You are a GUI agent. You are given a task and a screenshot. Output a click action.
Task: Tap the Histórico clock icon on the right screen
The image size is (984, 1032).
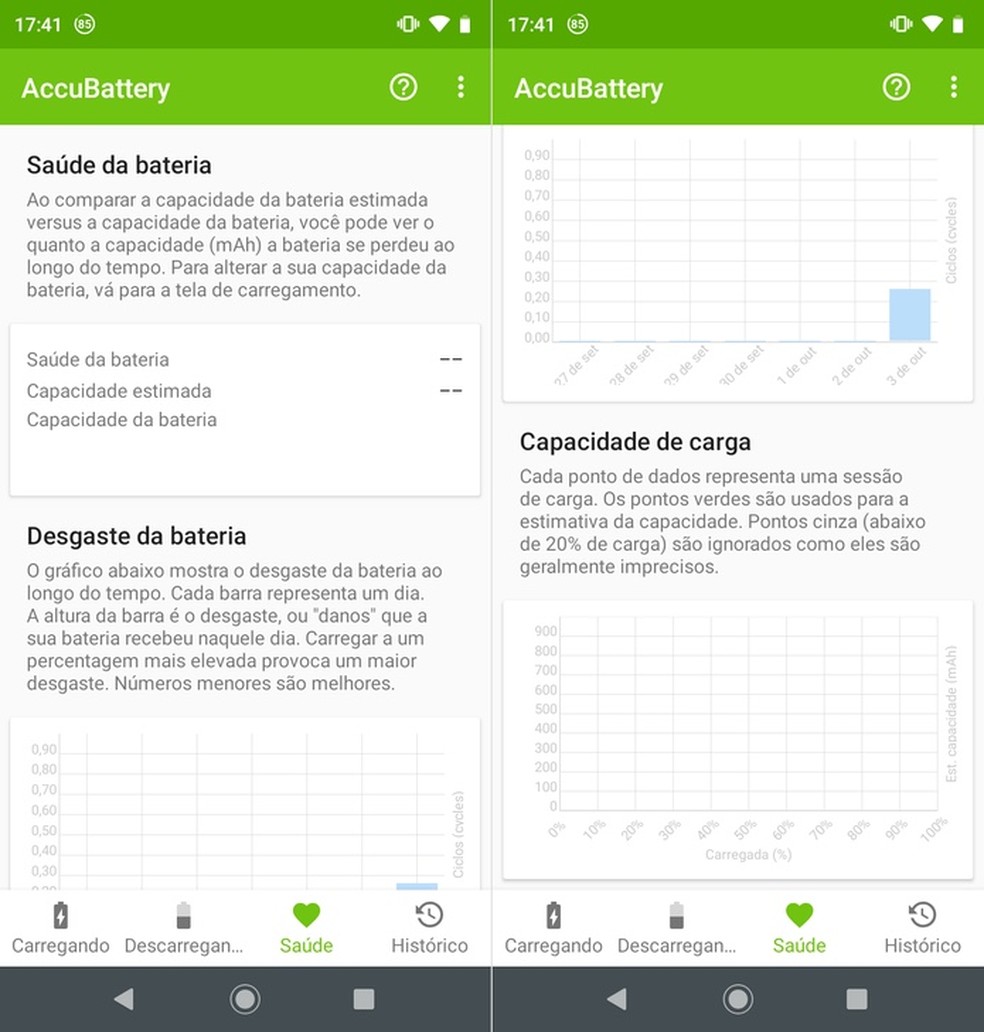[x=921, y=913]
